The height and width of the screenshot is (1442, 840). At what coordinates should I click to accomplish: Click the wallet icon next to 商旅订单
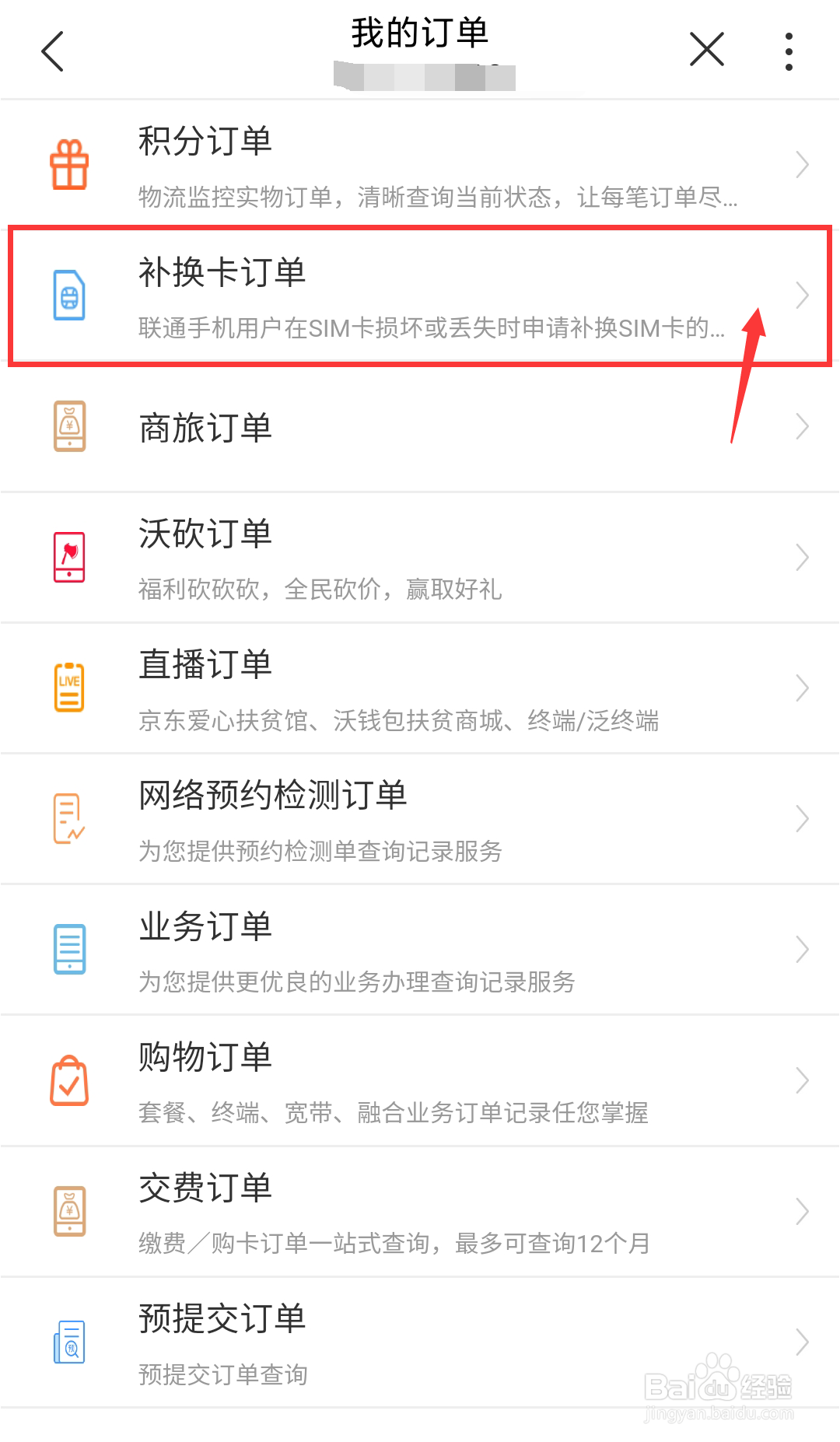pyautogui.click(x=69, y=426)
